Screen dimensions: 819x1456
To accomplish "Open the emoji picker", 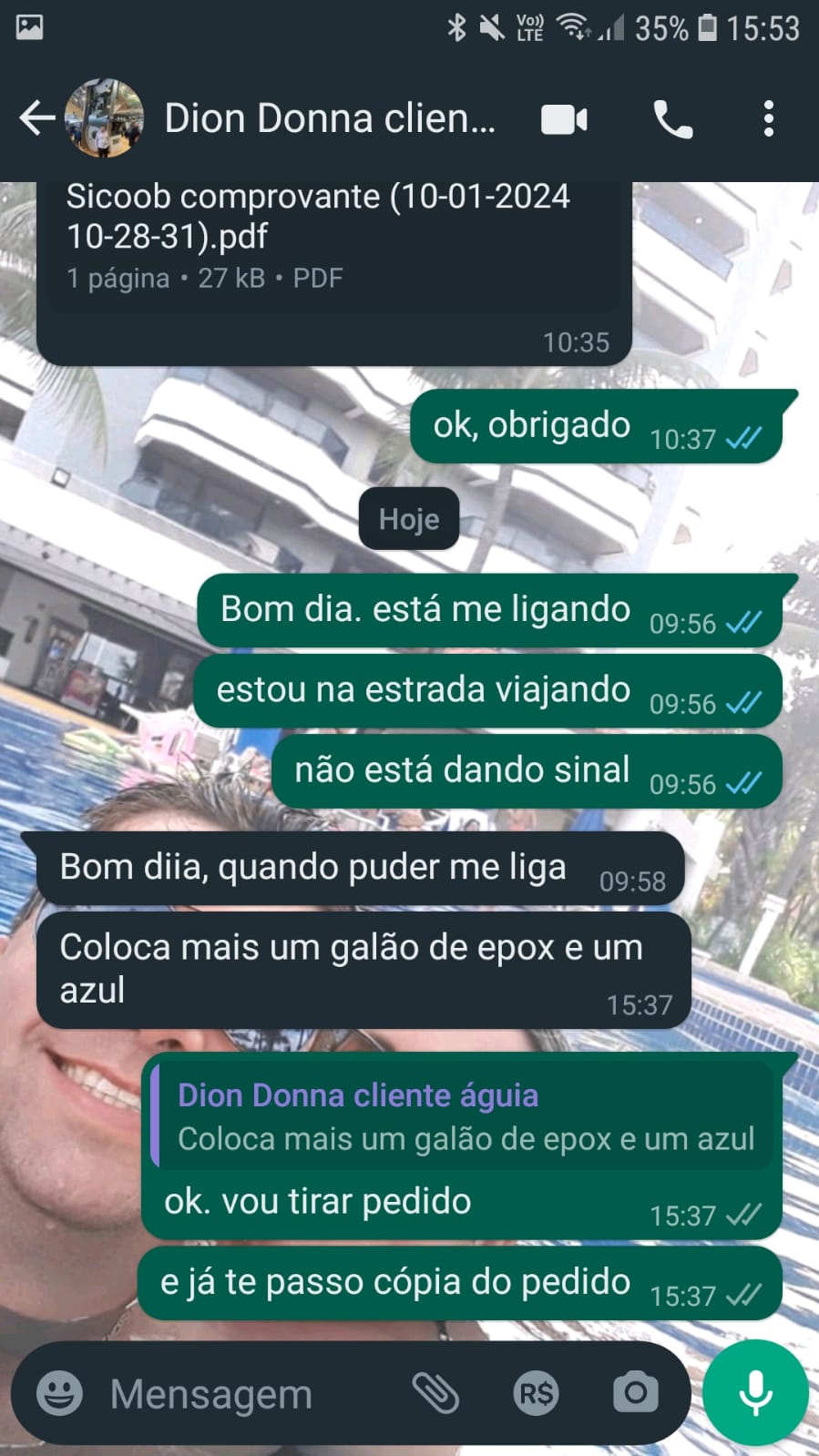I will pyautogui.click(x=59, y=1393).
